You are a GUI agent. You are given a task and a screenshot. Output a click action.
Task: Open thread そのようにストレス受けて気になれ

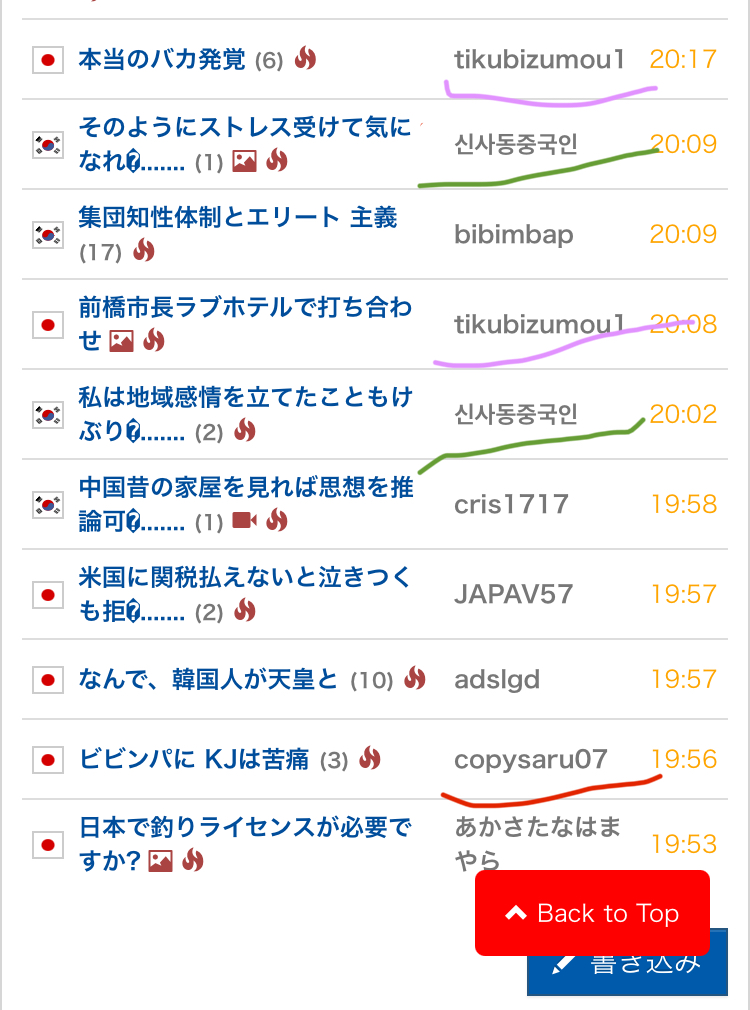pyautogui.click(x=243, y=129)
